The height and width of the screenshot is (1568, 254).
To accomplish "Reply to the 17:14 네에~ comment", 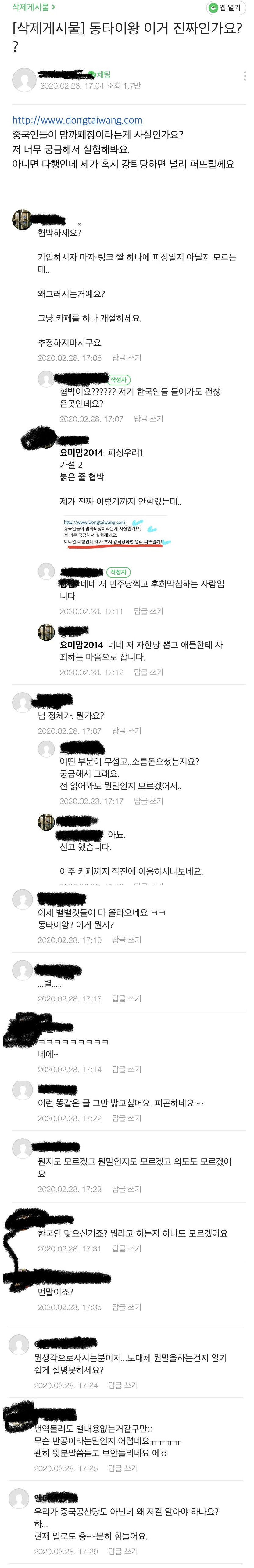I will 127,1070.
